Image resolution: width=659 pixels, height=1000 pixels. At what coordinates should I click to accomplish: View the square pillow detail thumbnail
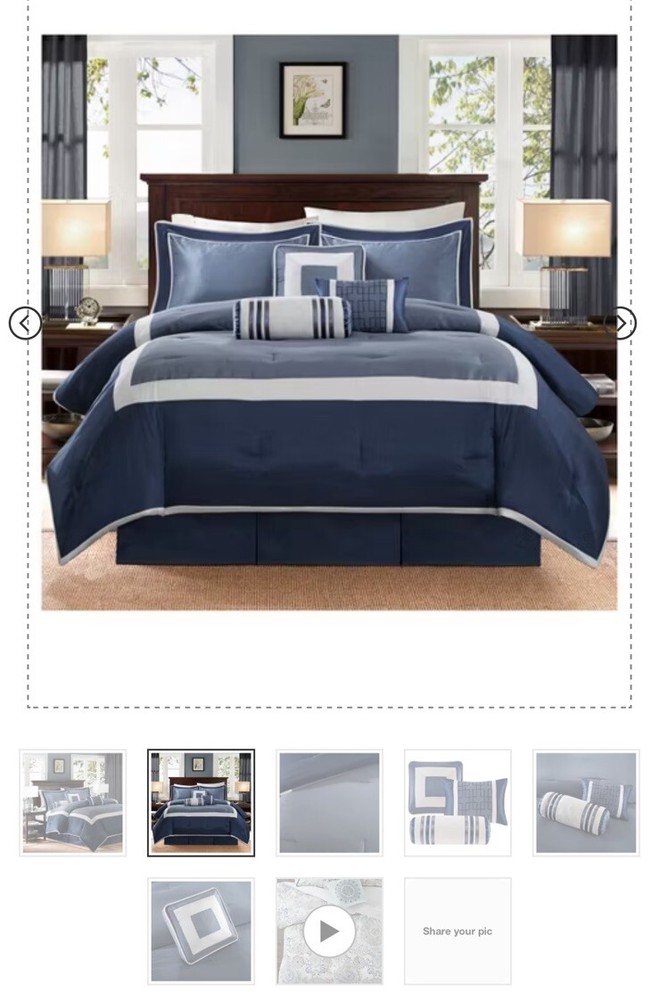tap(201, 931)
